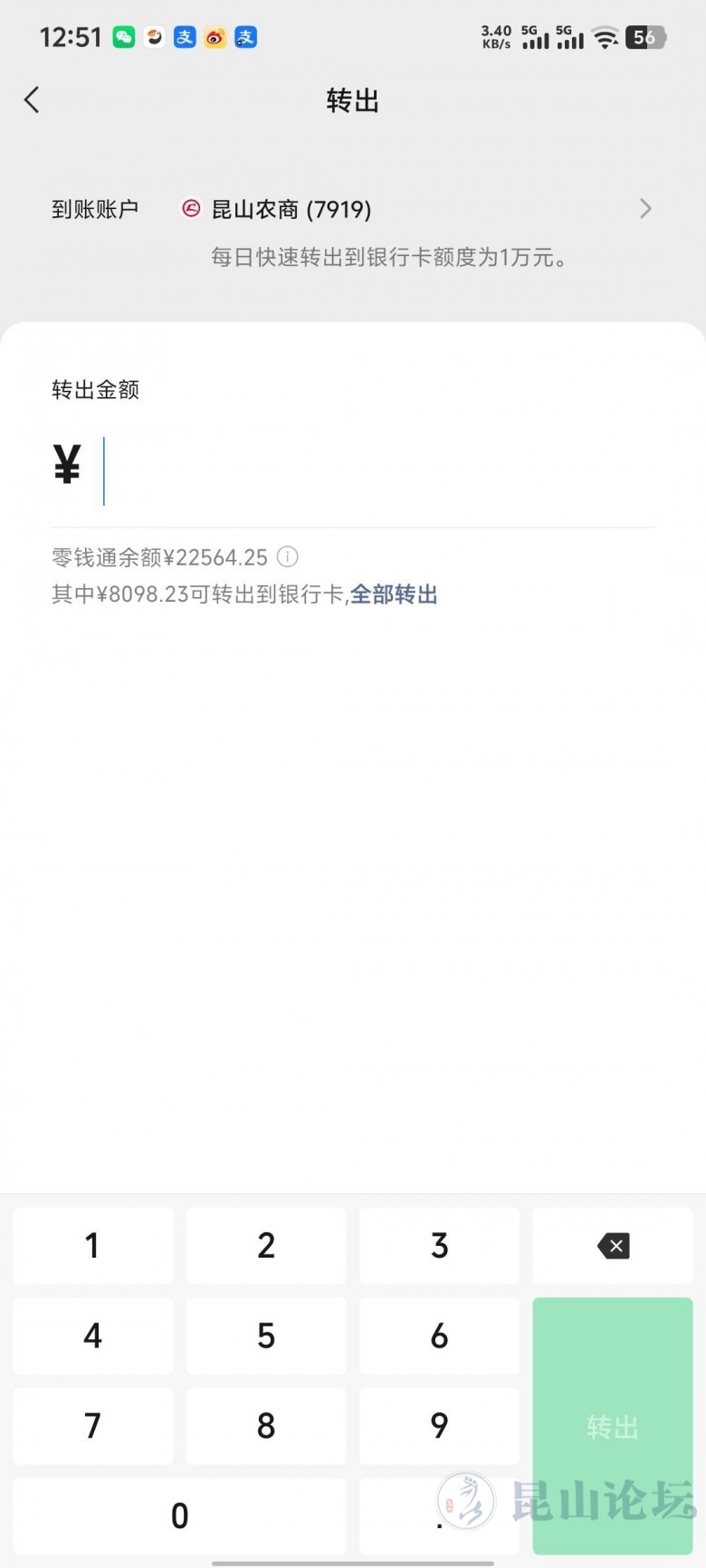
Task: Open info icon beside 零钱通余额
Action: coord(287,556)
